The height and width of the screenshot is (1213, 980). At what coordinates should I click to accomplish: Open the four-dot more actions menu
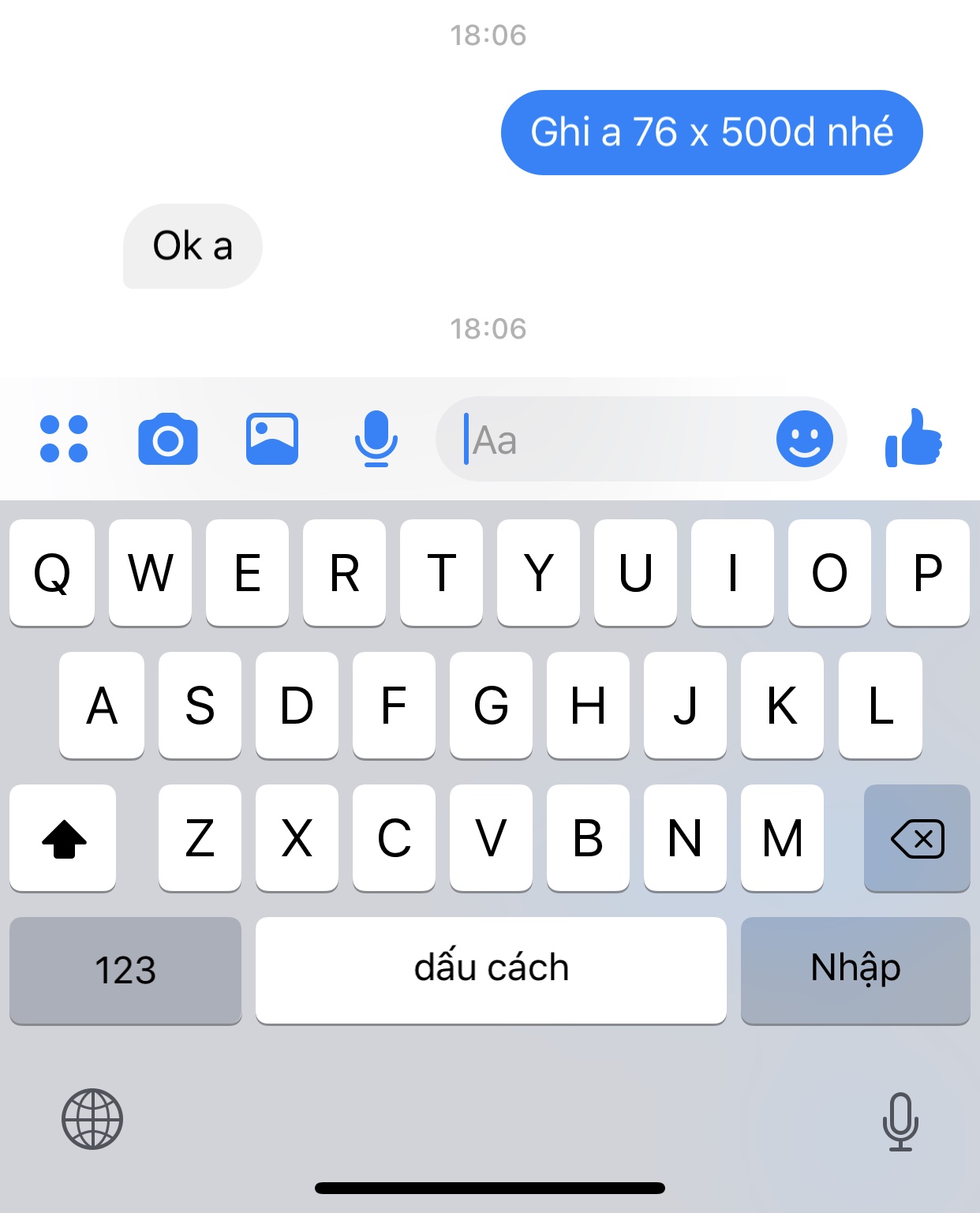click(64, 439)
